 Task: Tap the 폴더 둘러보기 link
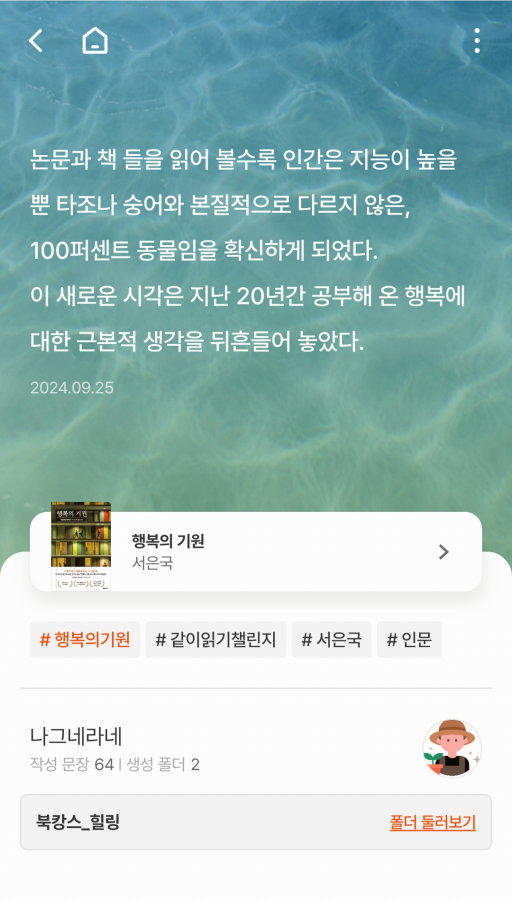tap(433, 823)
